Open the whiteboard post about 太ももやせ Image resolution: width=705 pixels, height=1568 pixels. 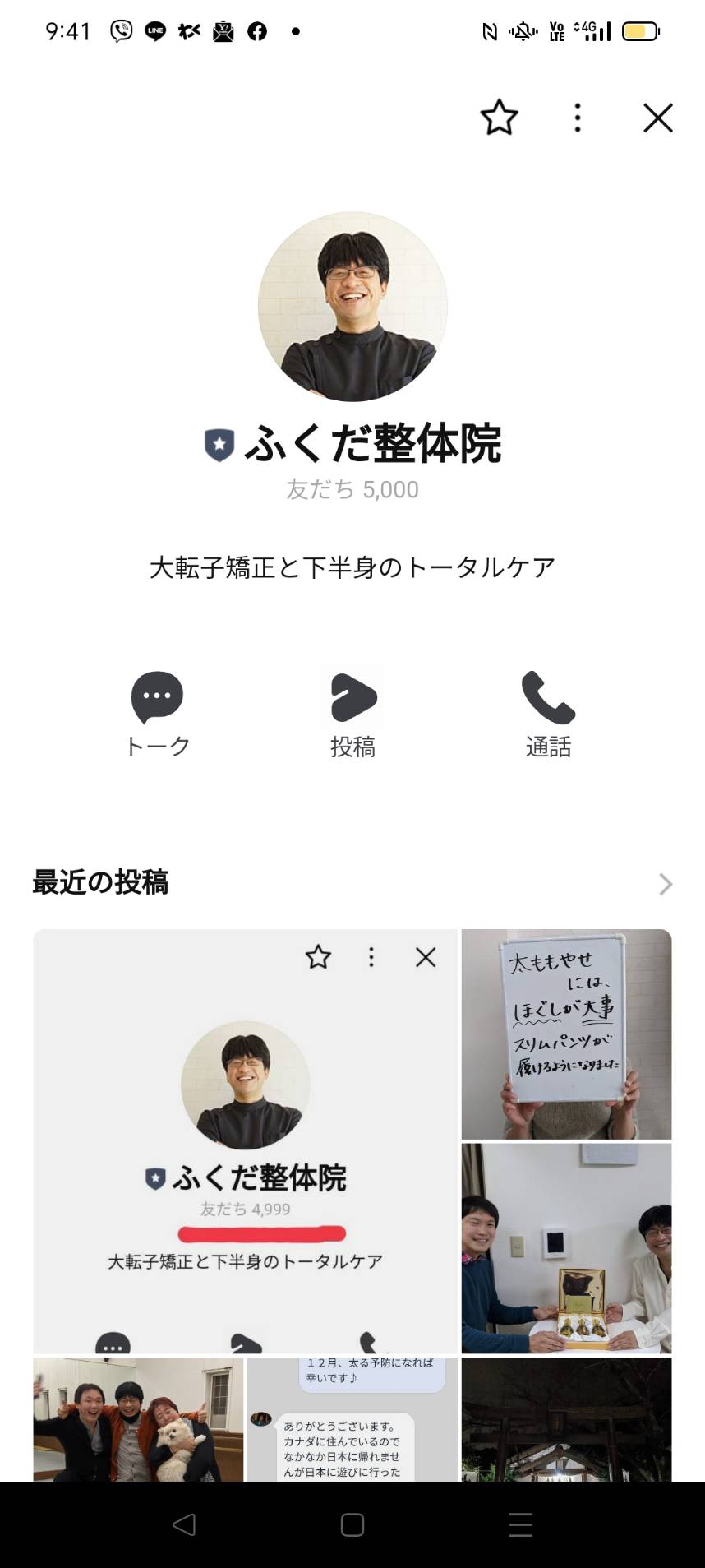(566, 1034)
